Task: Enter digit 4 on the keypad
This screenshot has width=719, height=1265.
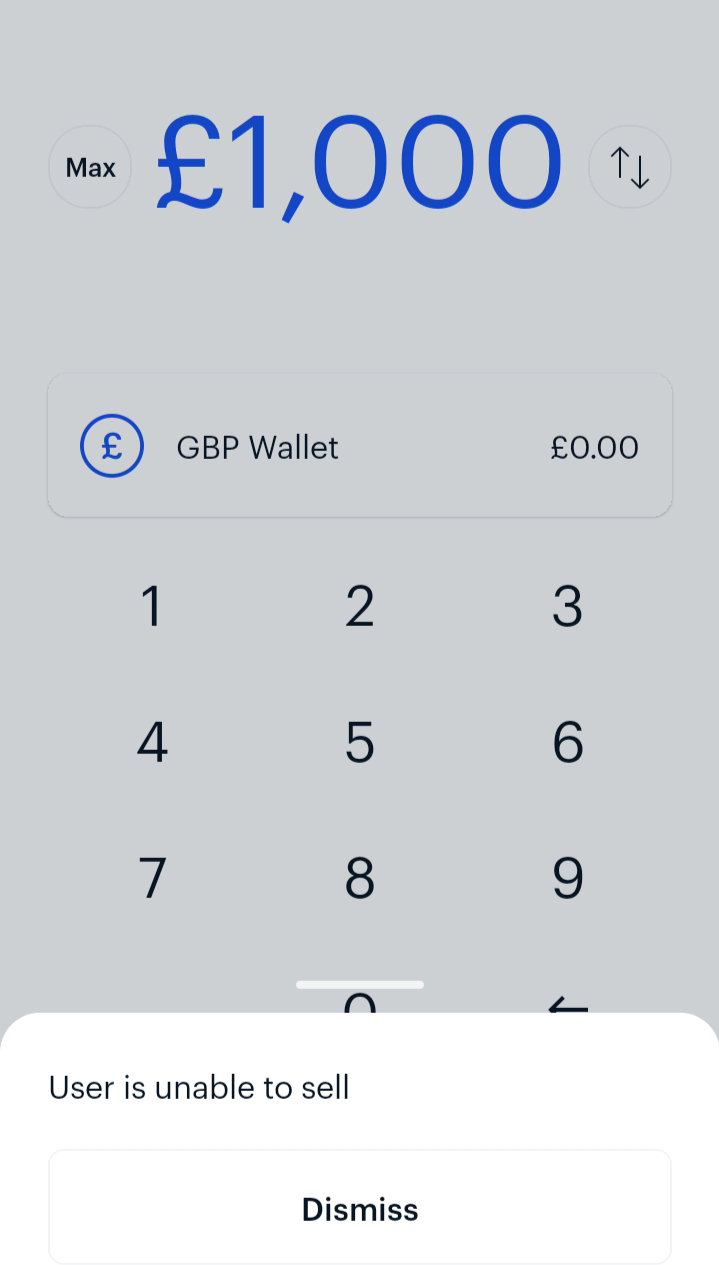Action: tap(151, 742)
